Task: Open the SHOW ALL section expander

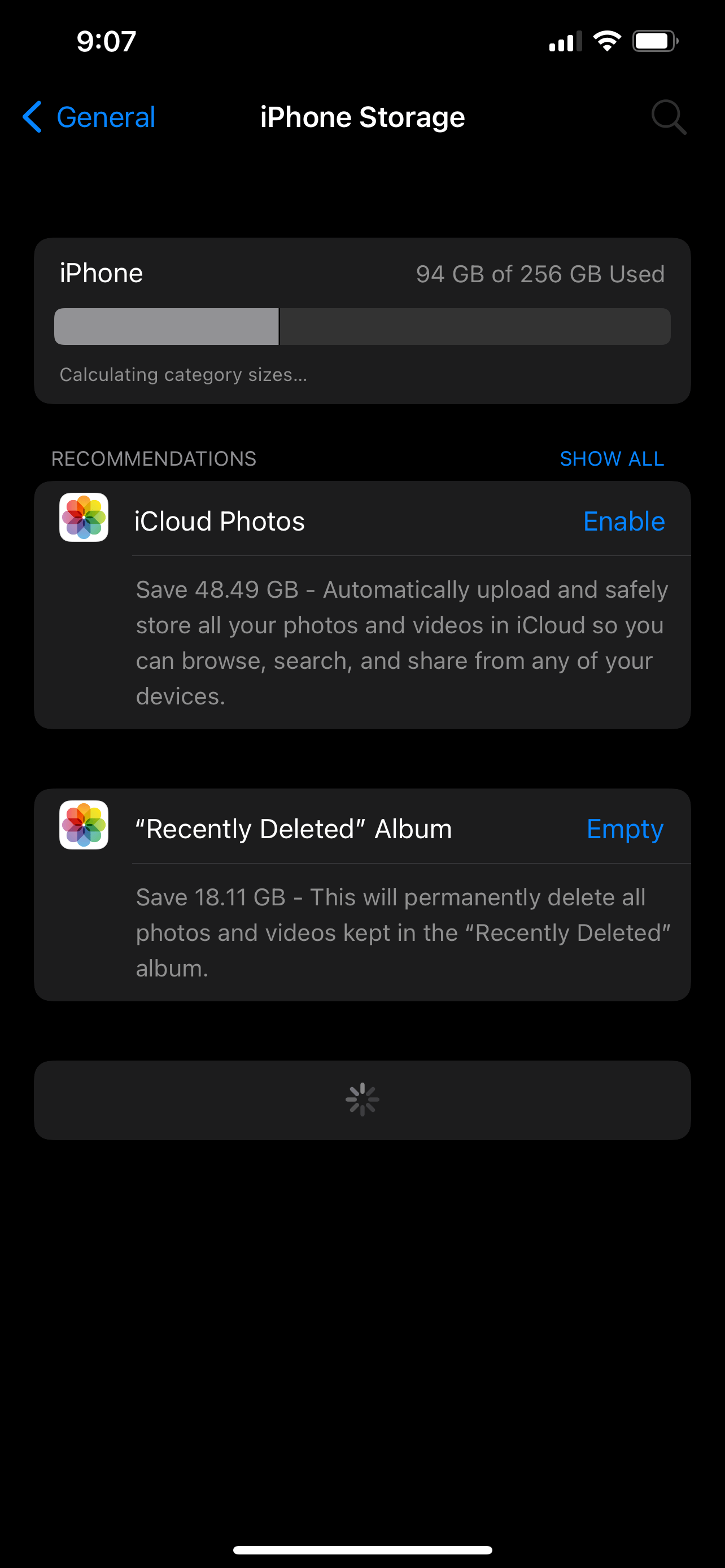Action: pyautogui.click(x=613, y=458)
